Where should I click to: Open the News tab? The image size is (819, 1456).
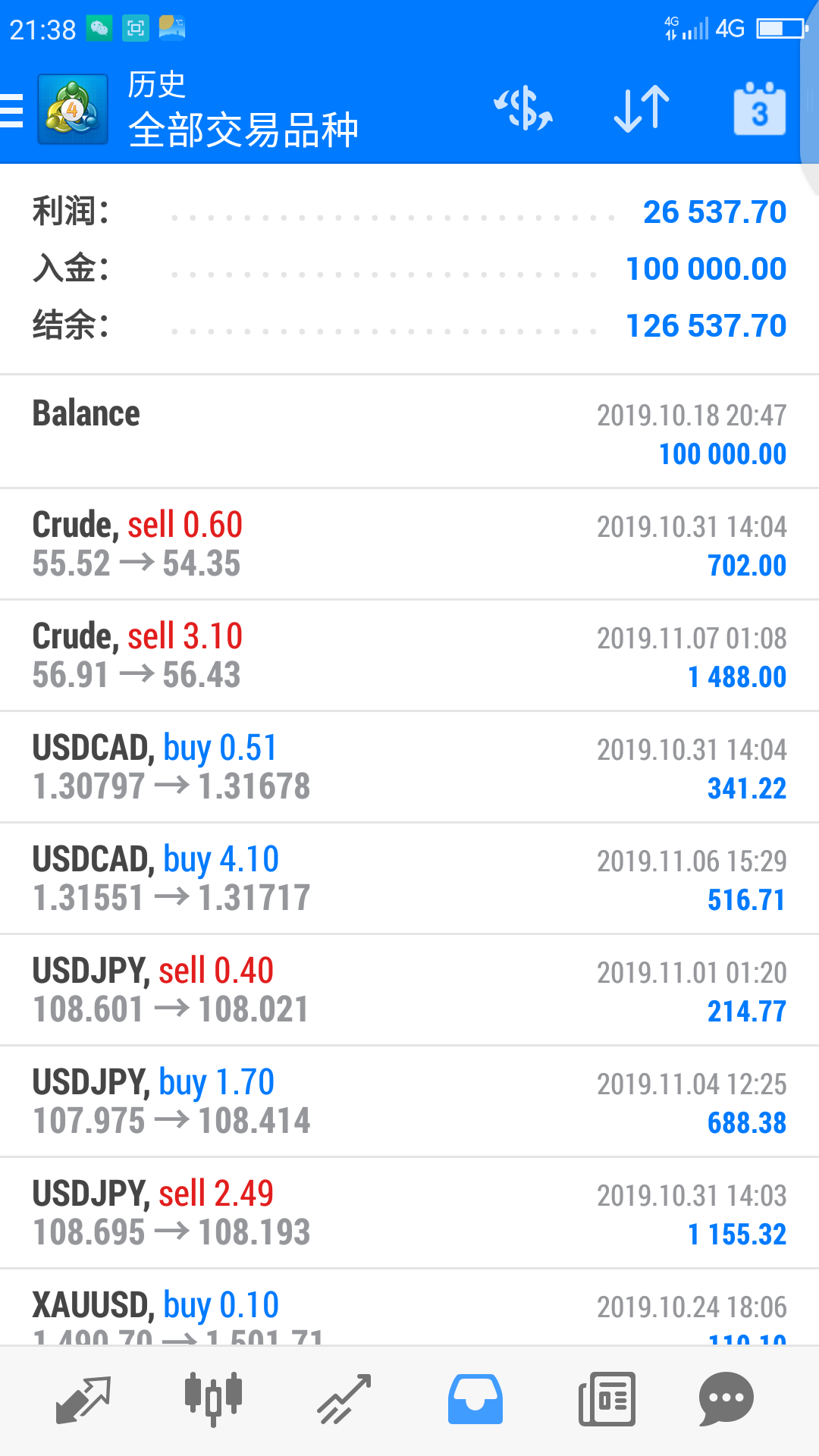coord(607,1399)
